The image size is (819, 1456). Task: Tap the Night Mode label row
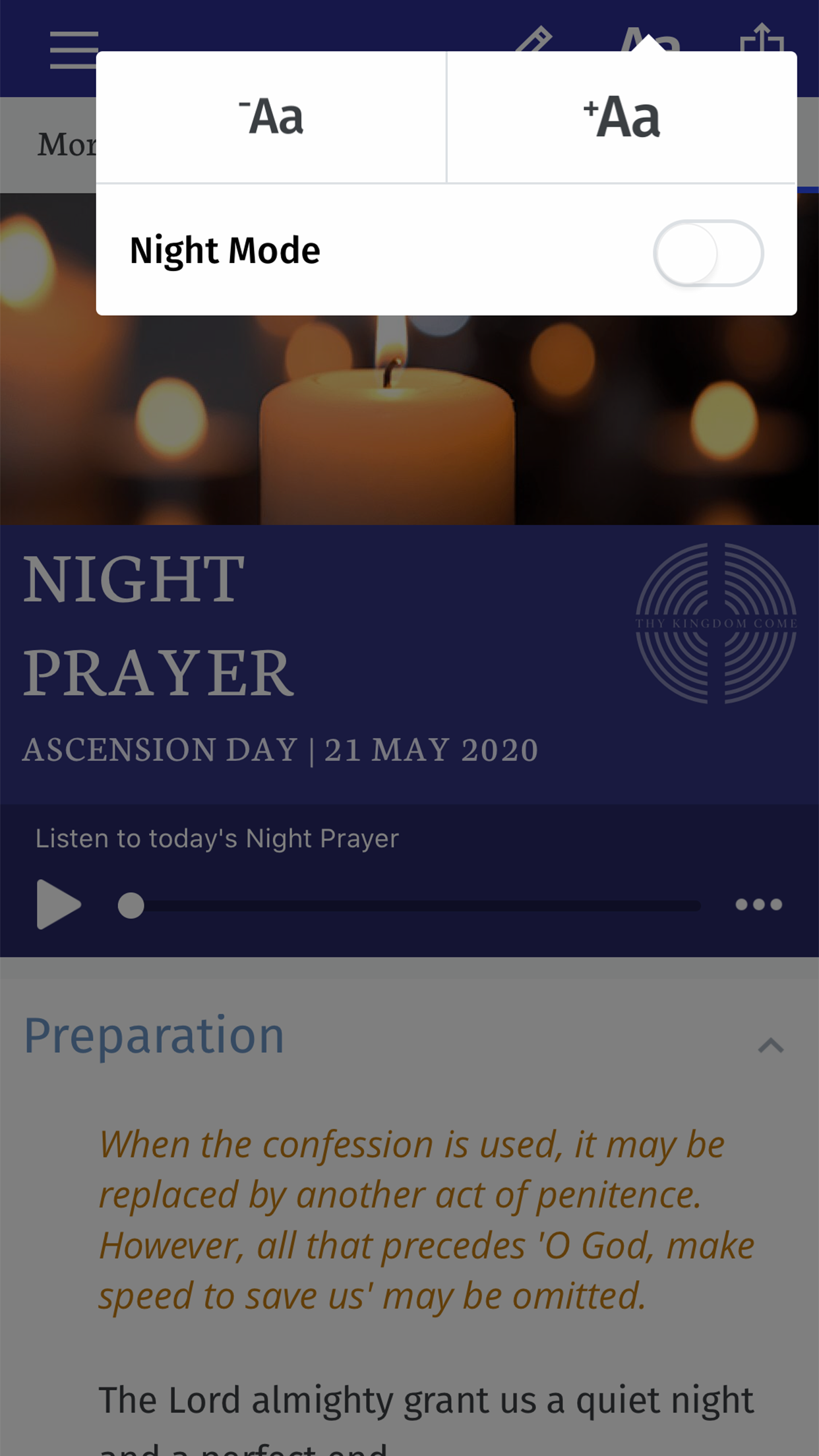coord(224,251)
